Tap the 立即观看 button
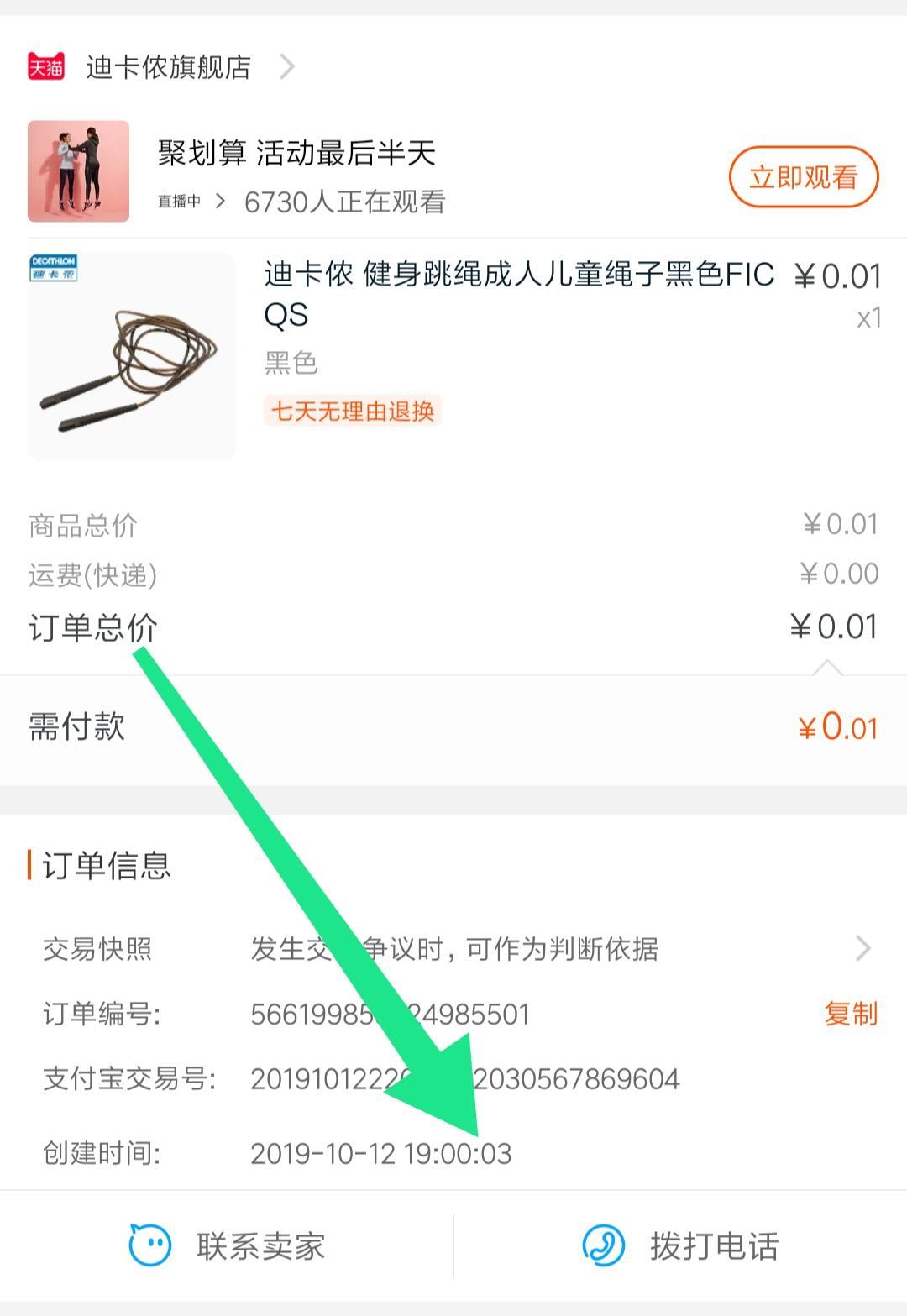Image resolution: width=907 pixels, height=1316 pixels. pyautogui.click(x=803, y=177)
